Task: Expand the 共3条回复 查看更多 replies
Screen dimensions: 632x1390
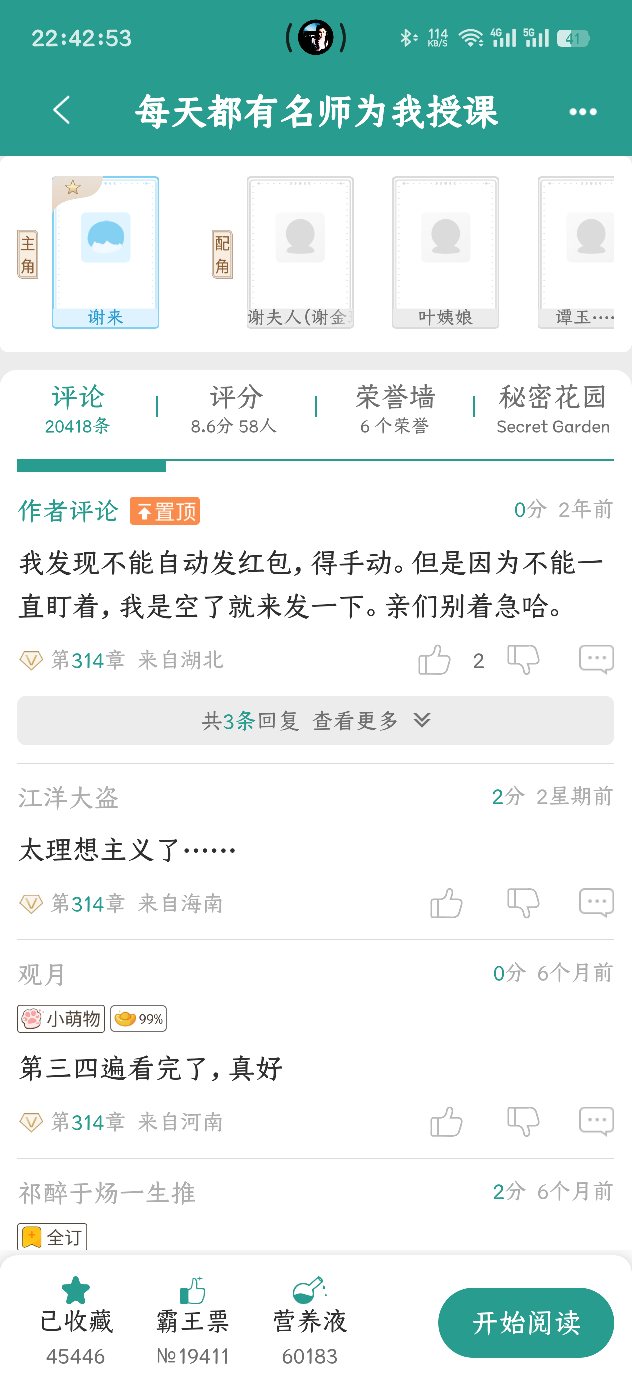Action: pos(315,720)
